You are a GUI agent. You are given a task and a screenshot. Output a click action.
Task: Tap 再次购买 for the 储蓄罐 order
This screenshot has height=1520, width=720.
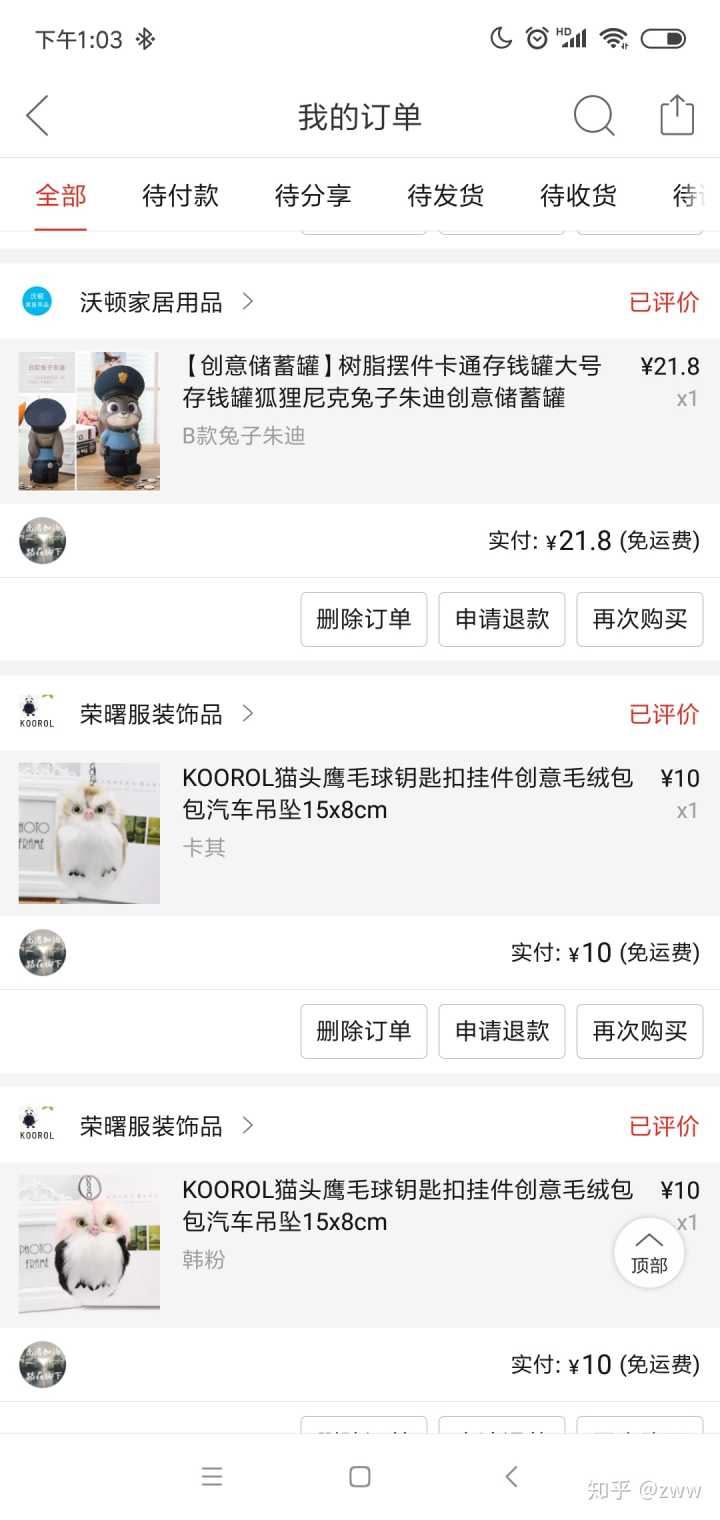coord(640,619)
